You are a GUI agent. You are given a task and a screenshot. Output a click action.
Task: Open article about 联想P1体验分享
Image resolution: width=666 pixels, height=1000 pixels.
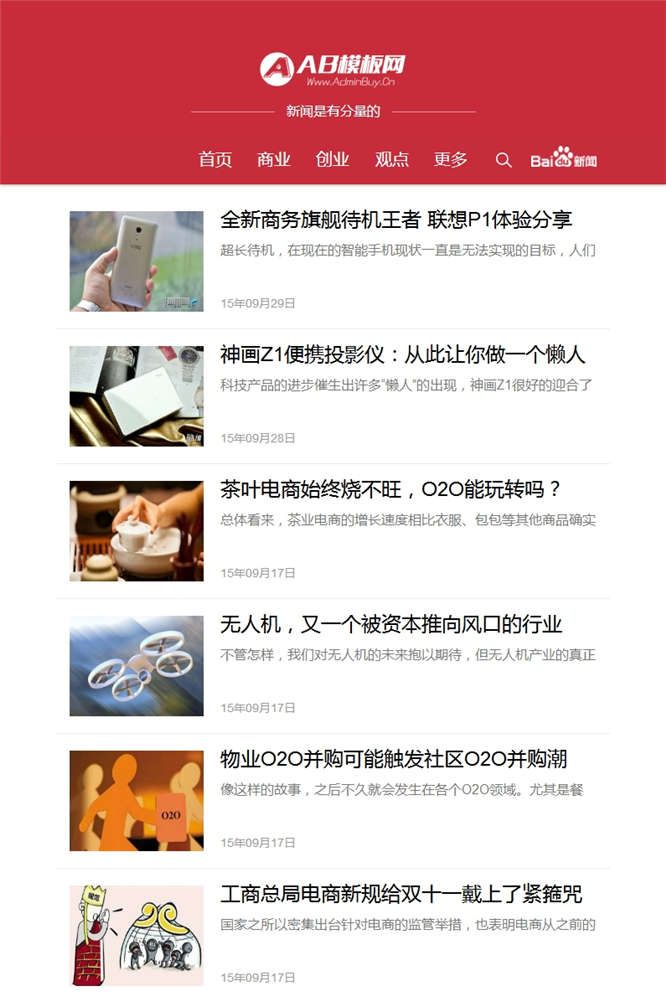(396, 220)
